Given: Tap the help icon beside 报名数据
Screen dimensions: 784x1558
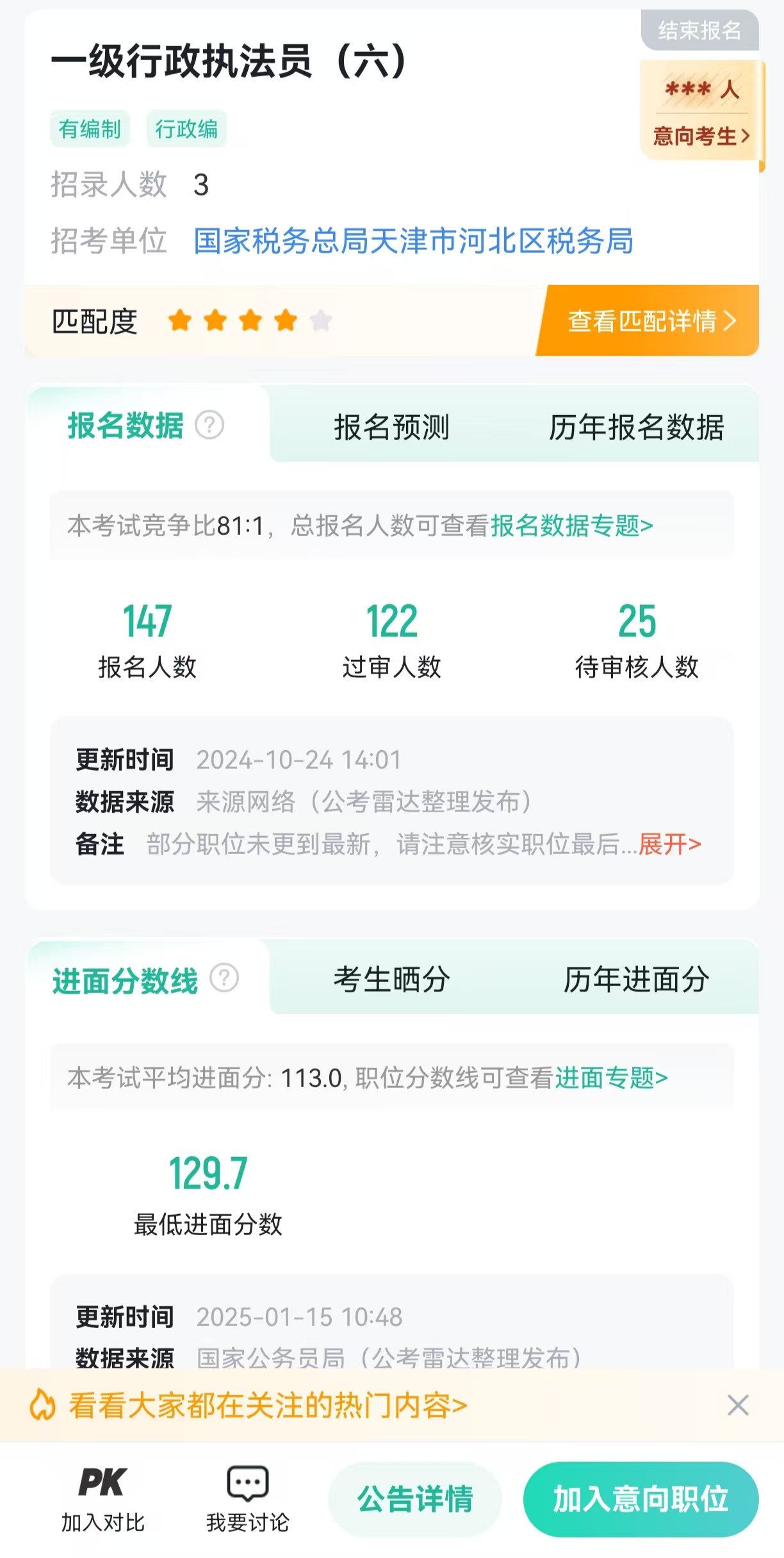Looking at the screenshot, I should click(209, 425).
